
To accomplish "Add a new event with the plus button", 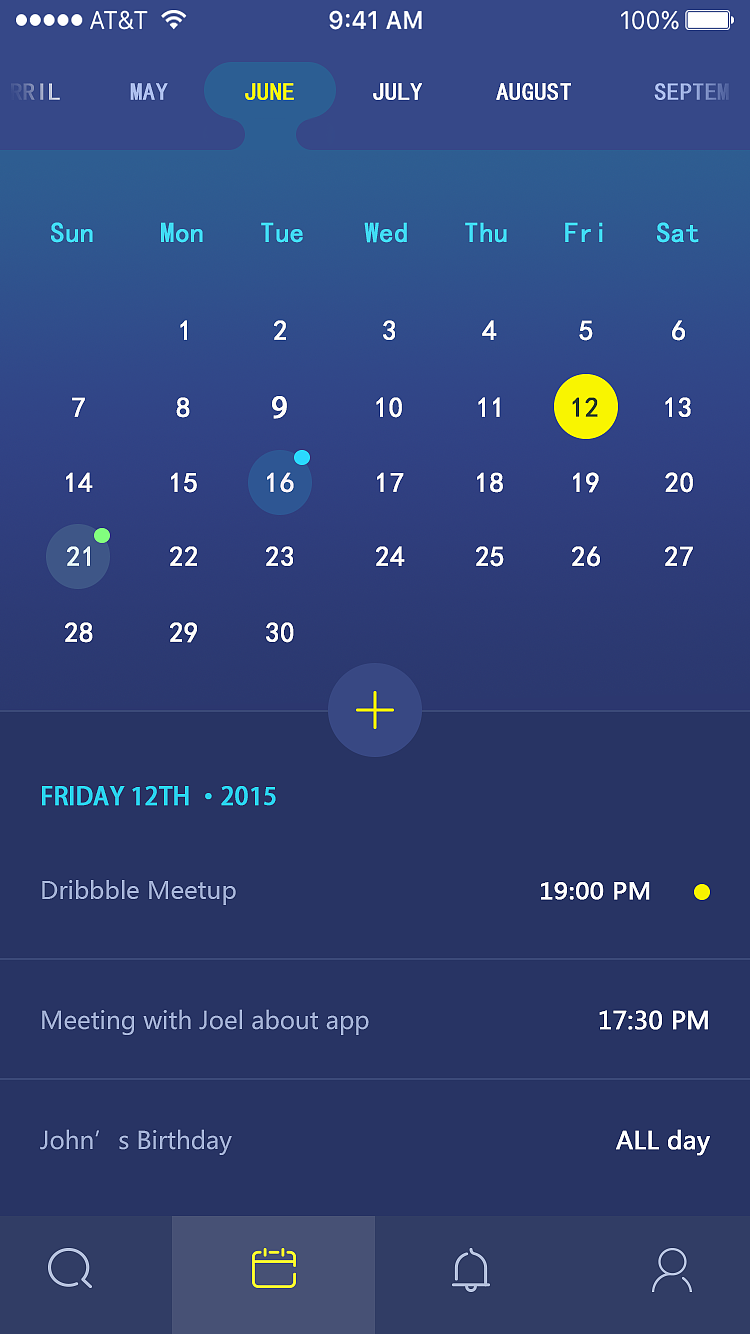I will (375, 710).
